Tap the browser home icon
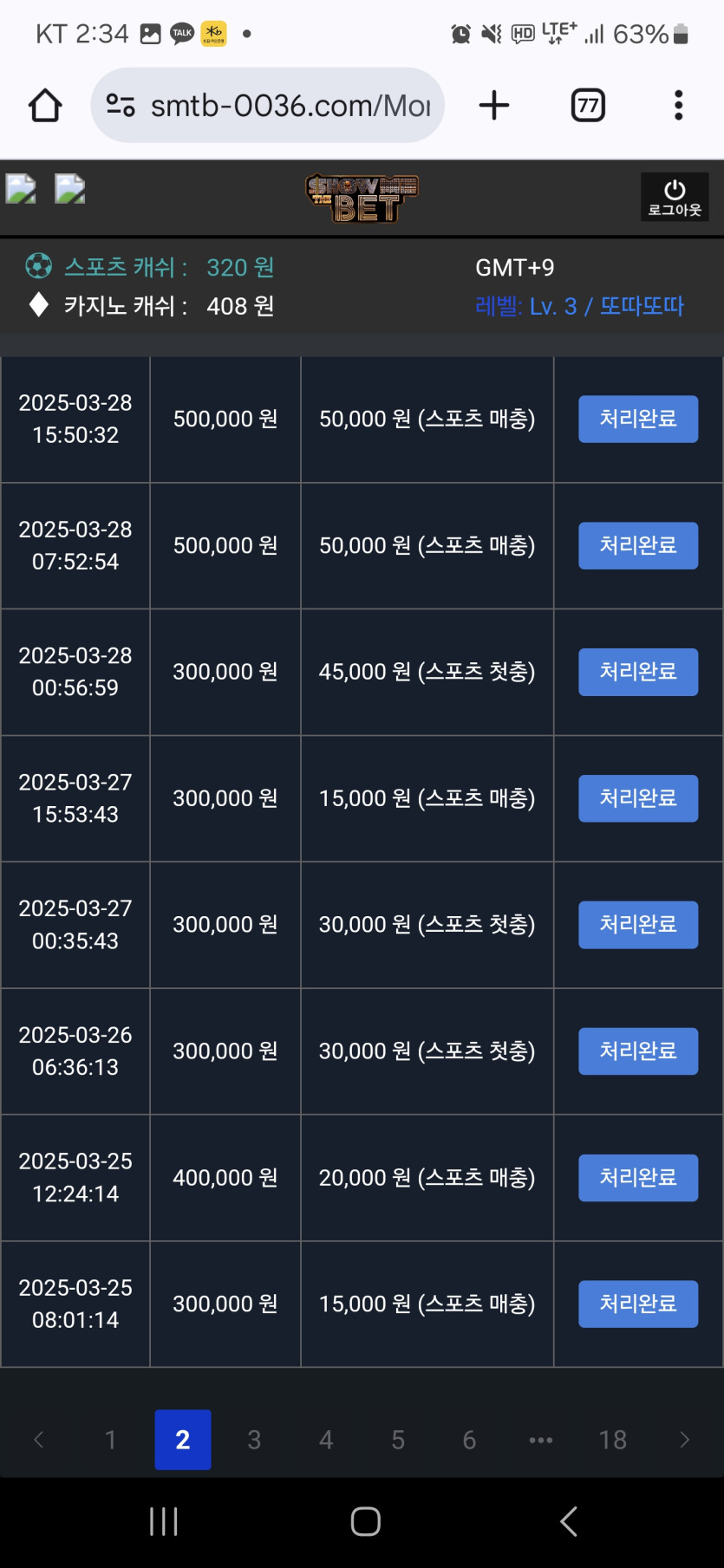Screen dimensions: 724x1568 [x=45, y=106]
